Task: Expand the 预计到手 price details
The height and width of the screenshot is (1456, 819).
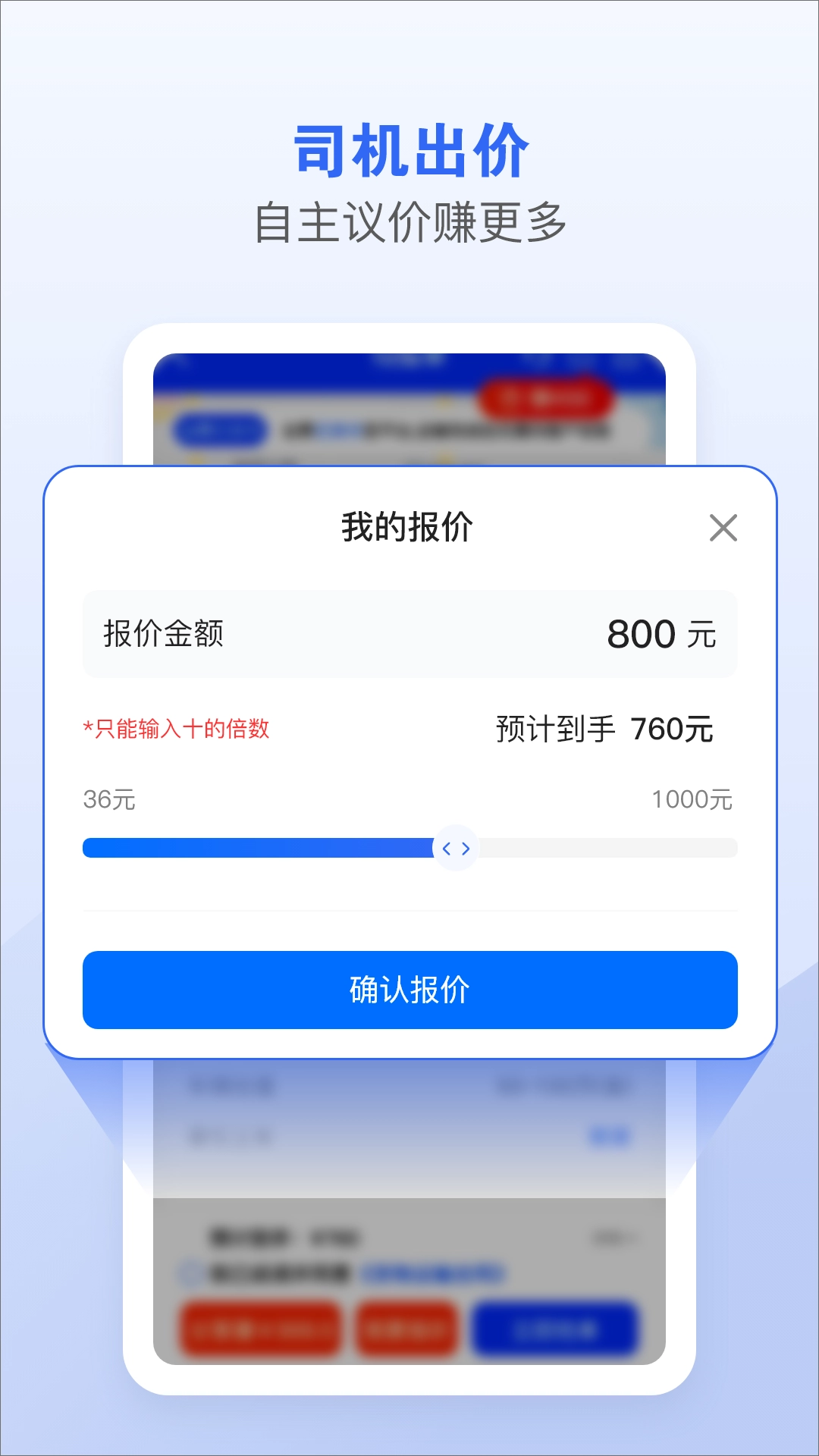Action: [607, 730]
